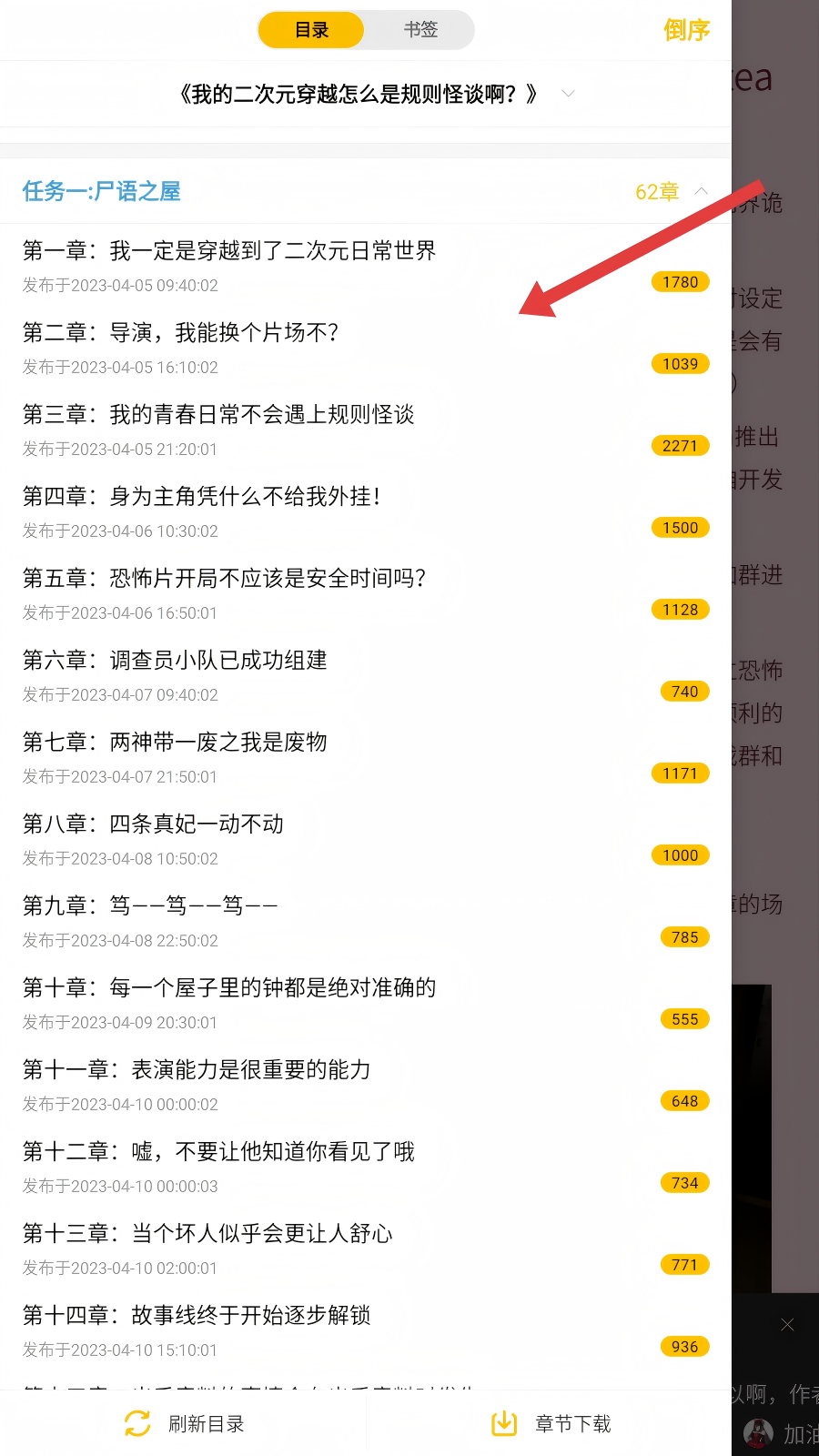The image size is (819, 1456).
Task: Expand the book title dropdown
Action: click(x=568, y=94)
